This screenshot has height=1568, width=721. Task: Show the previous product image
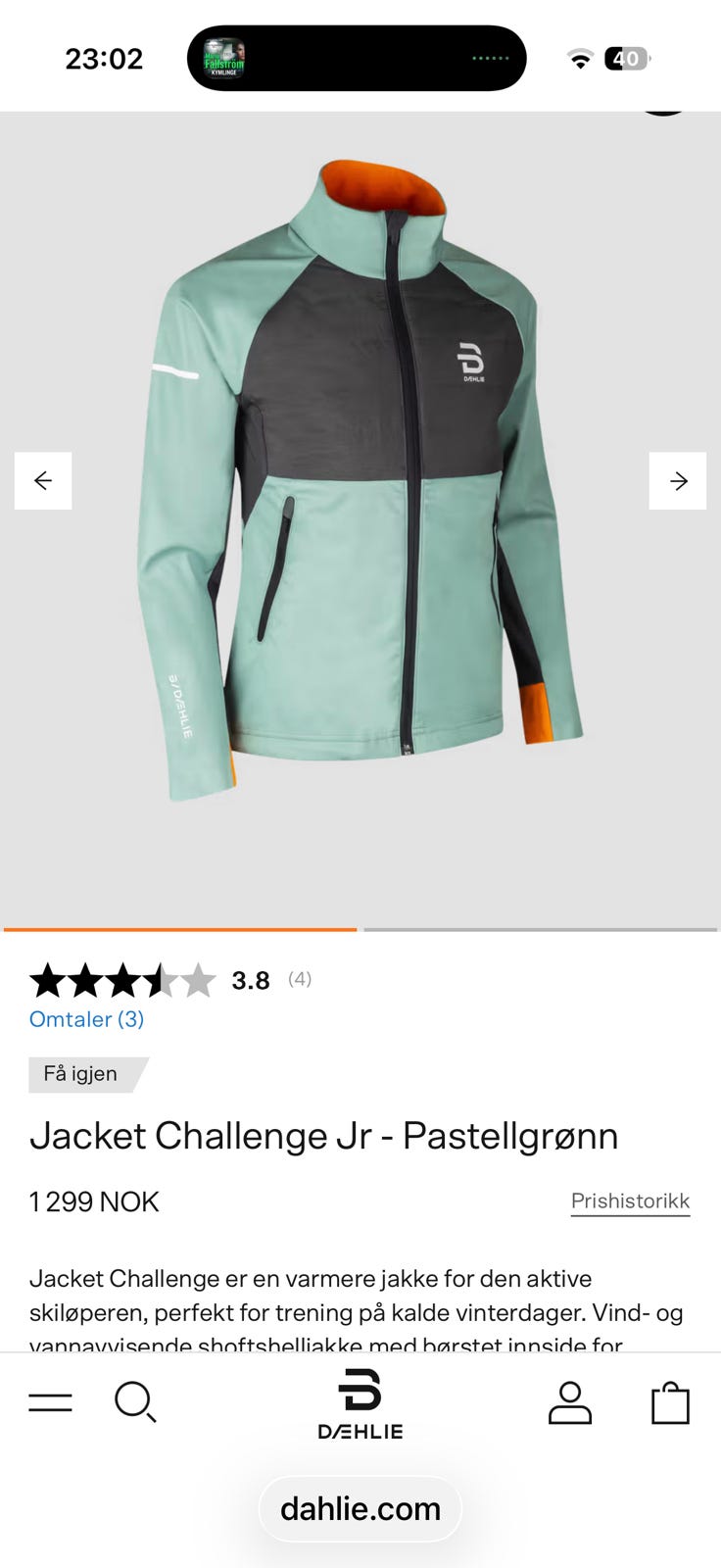coord(43,480)
